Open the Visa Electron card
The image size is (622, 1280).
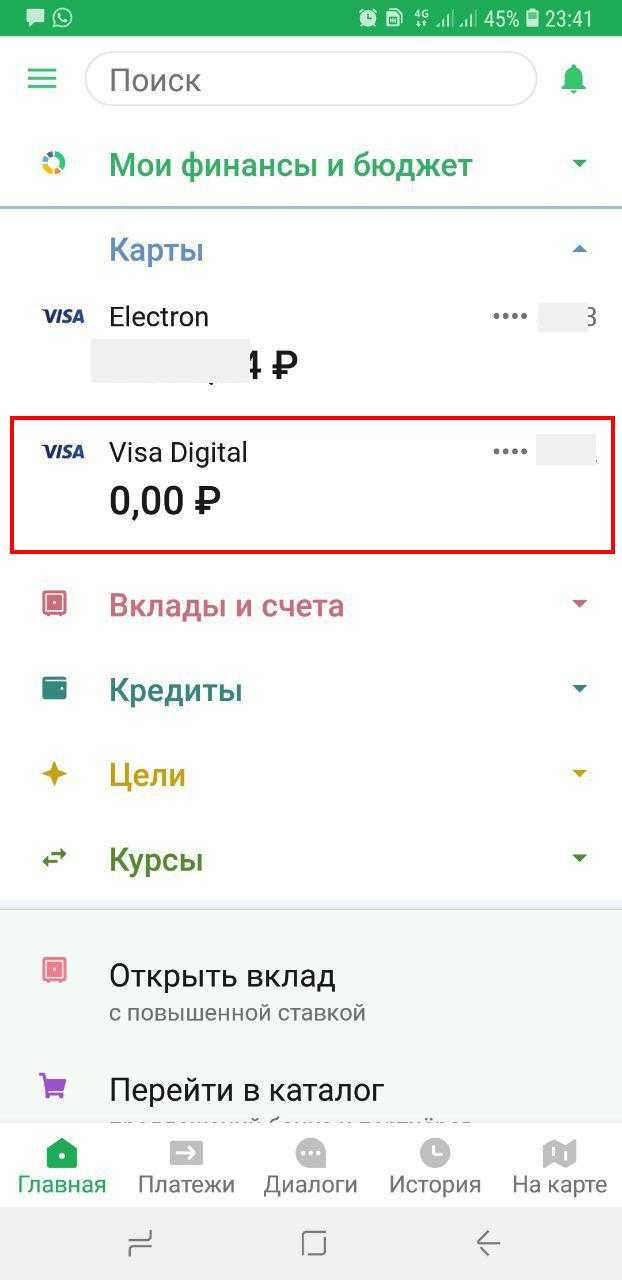(310, 342)
